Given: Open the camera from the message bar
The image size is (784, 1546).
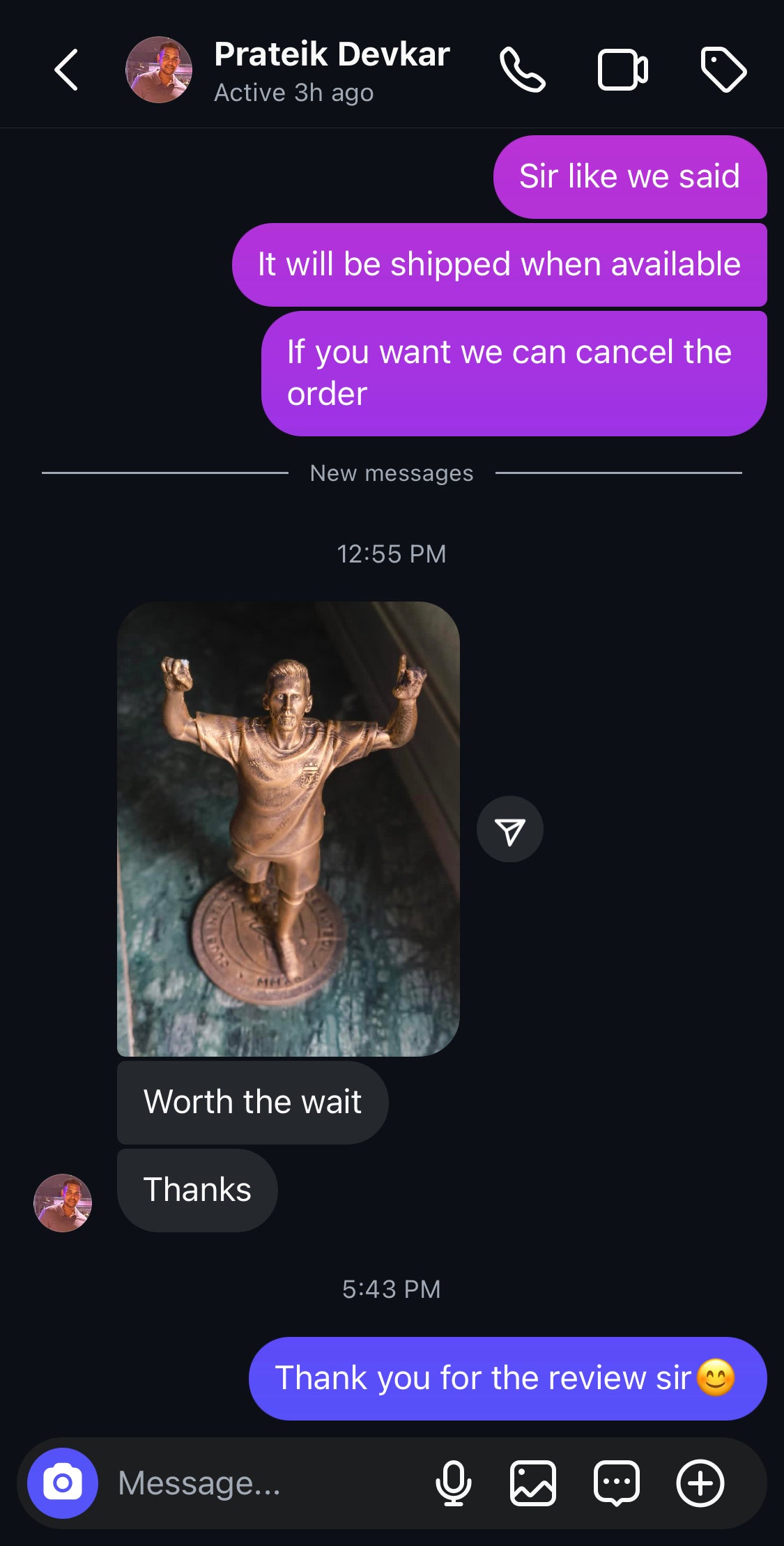Looking at the screenshot, I should 63,1483.
